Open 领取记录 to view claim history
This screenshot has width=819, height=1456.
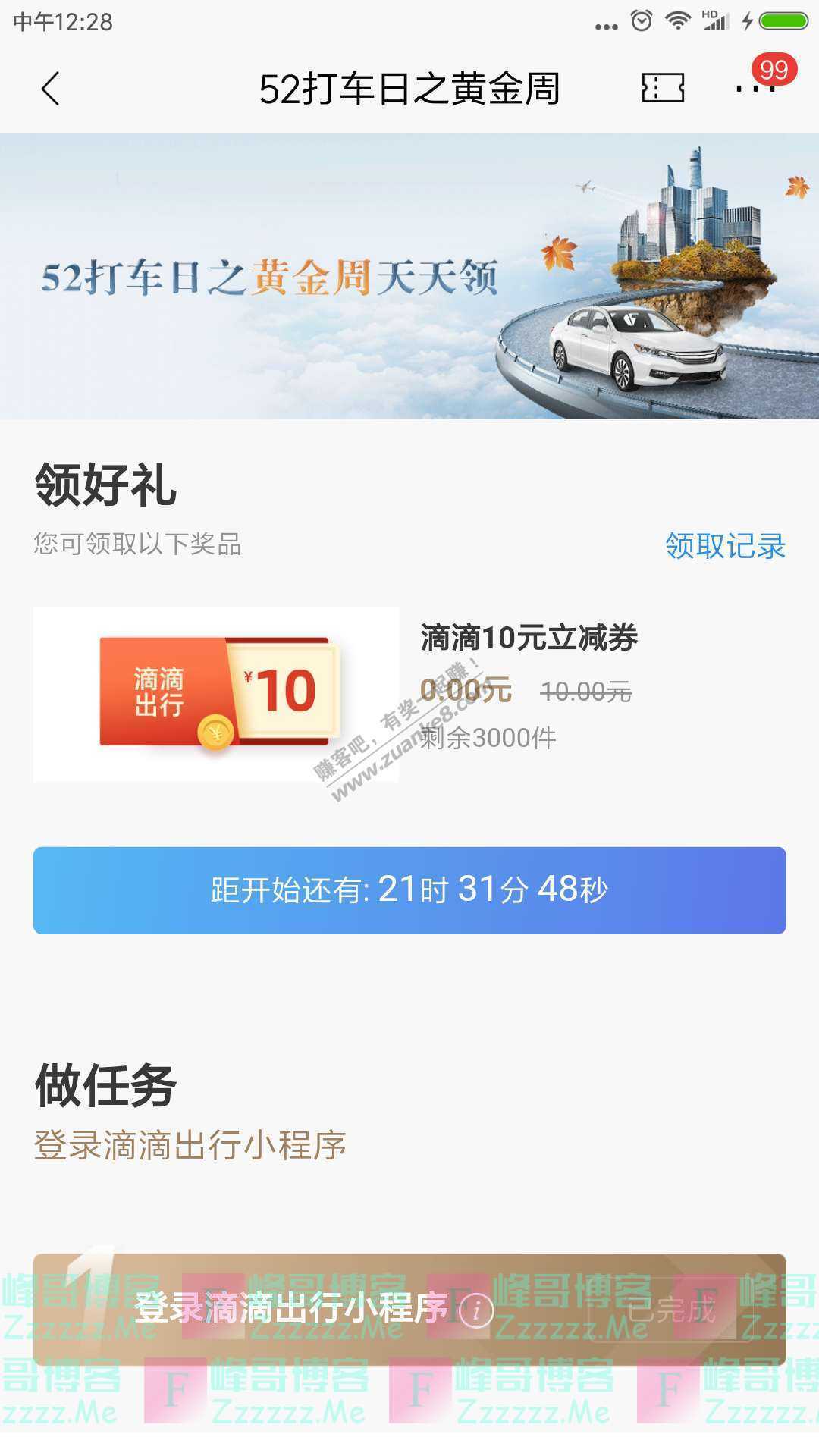[724, 543]
